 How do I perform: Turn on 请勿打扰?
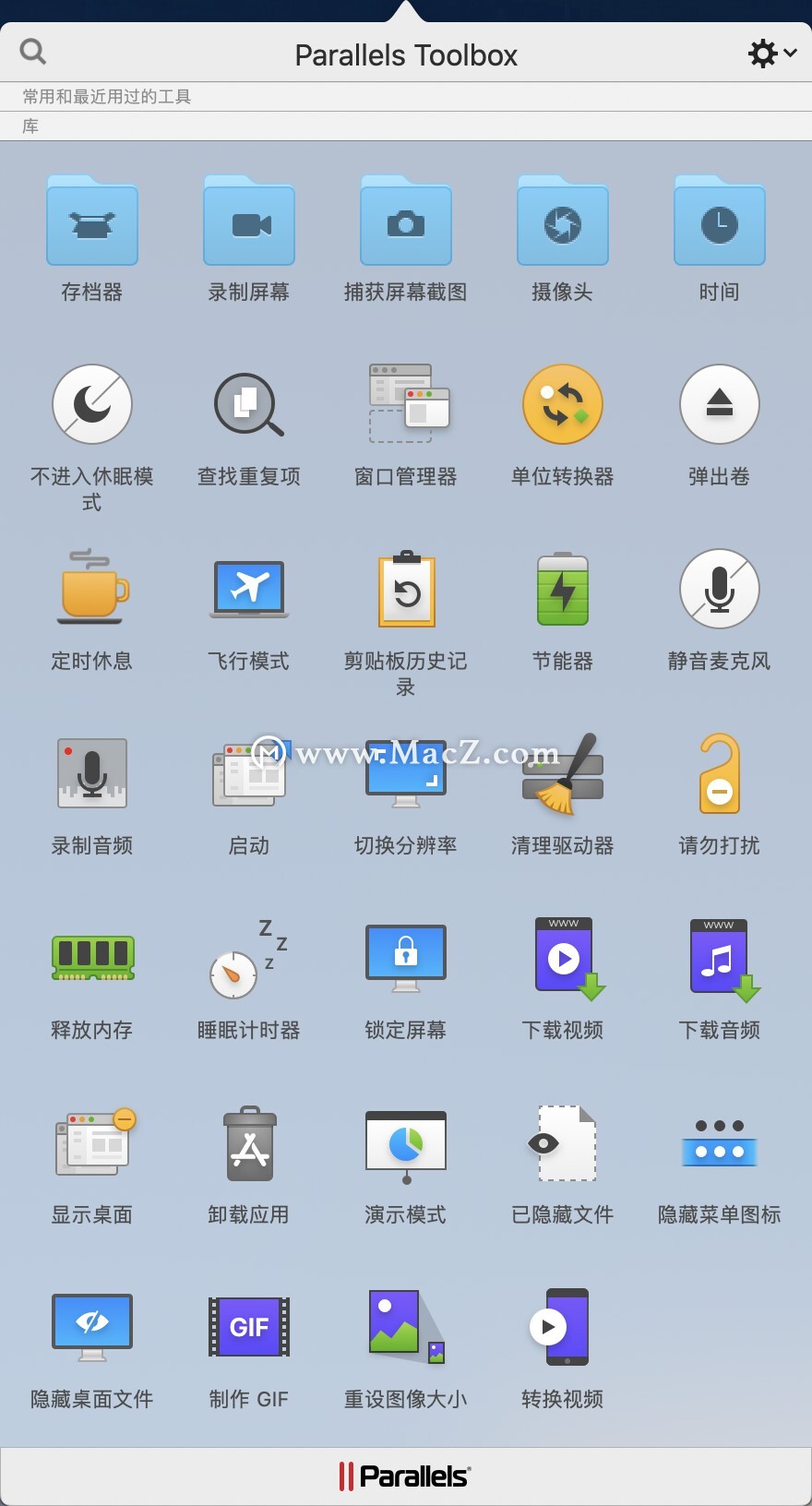pos(720,774)
